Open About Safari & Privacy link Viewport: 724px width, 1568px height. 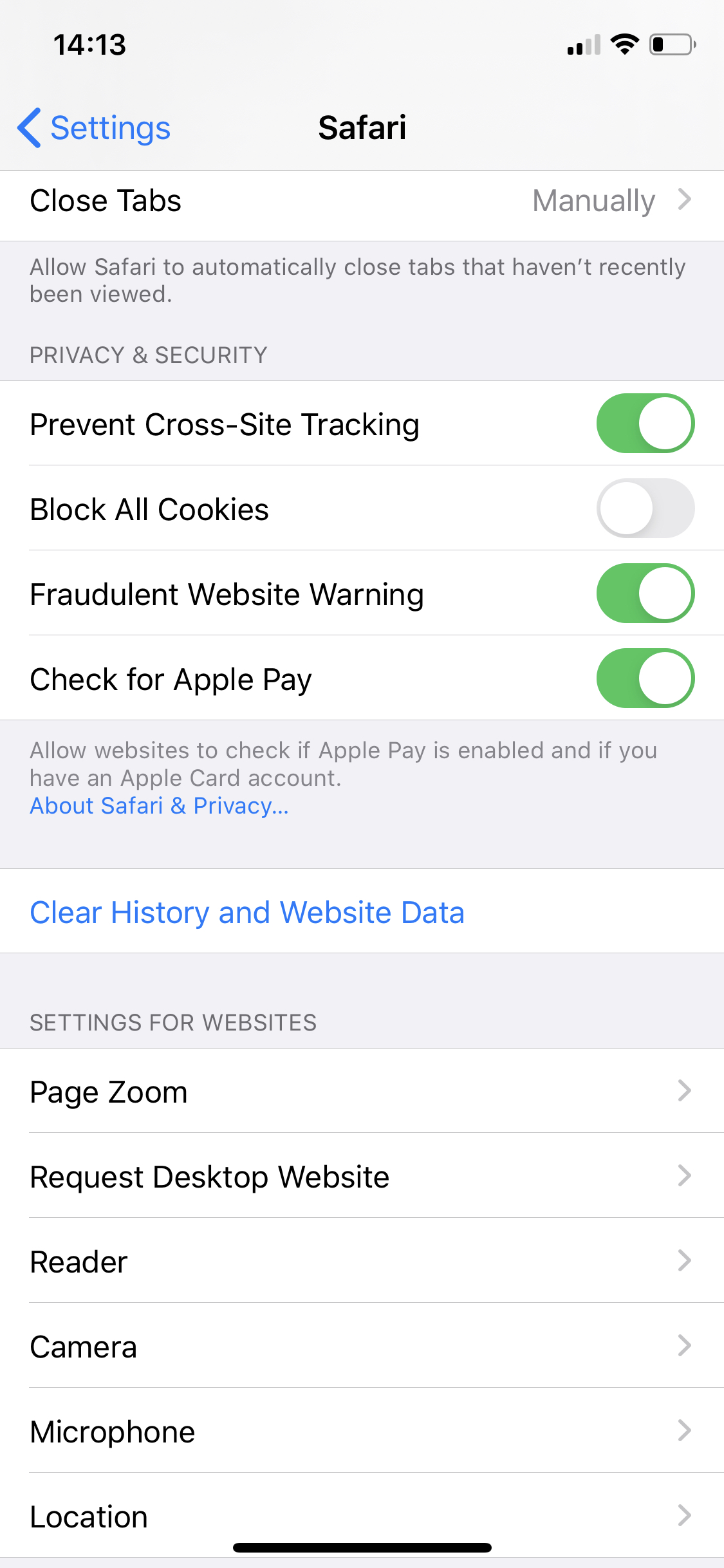(x=159, y=806)
